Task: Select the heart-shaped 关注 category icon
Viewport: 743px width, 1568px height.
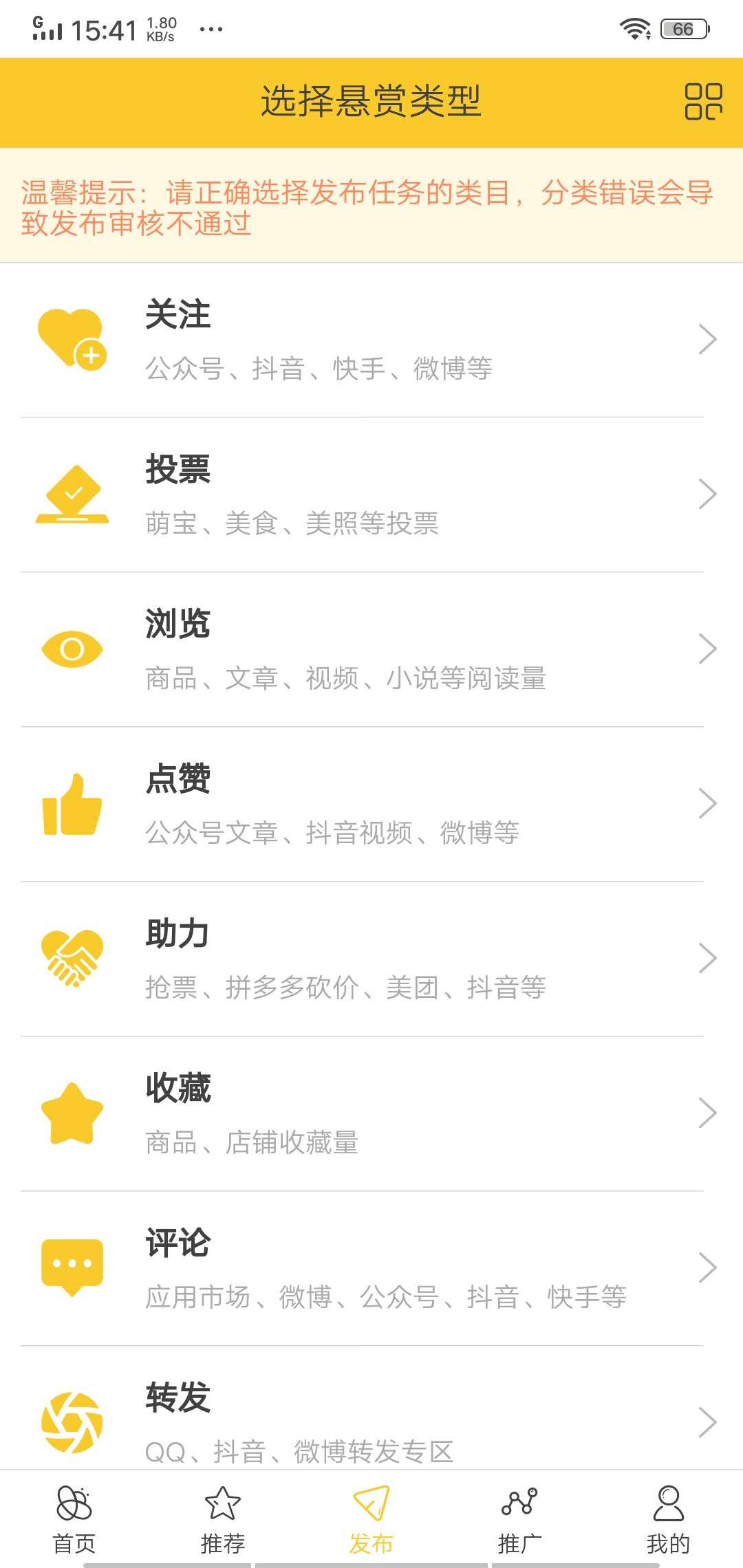Action: (71, 338)
